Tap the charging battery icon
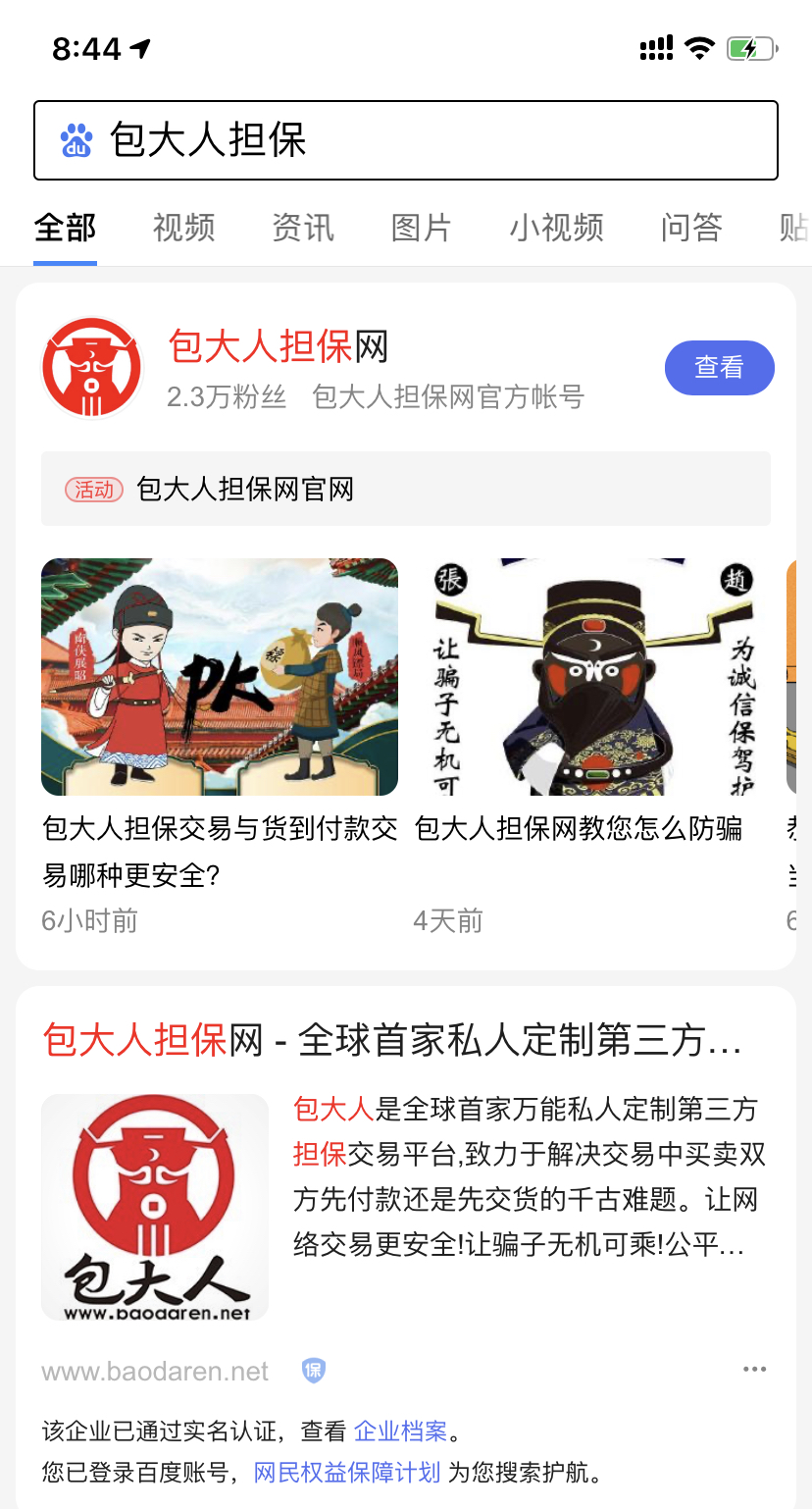The height and width of the screenshot is (1509, 812). tap(751, 45)
